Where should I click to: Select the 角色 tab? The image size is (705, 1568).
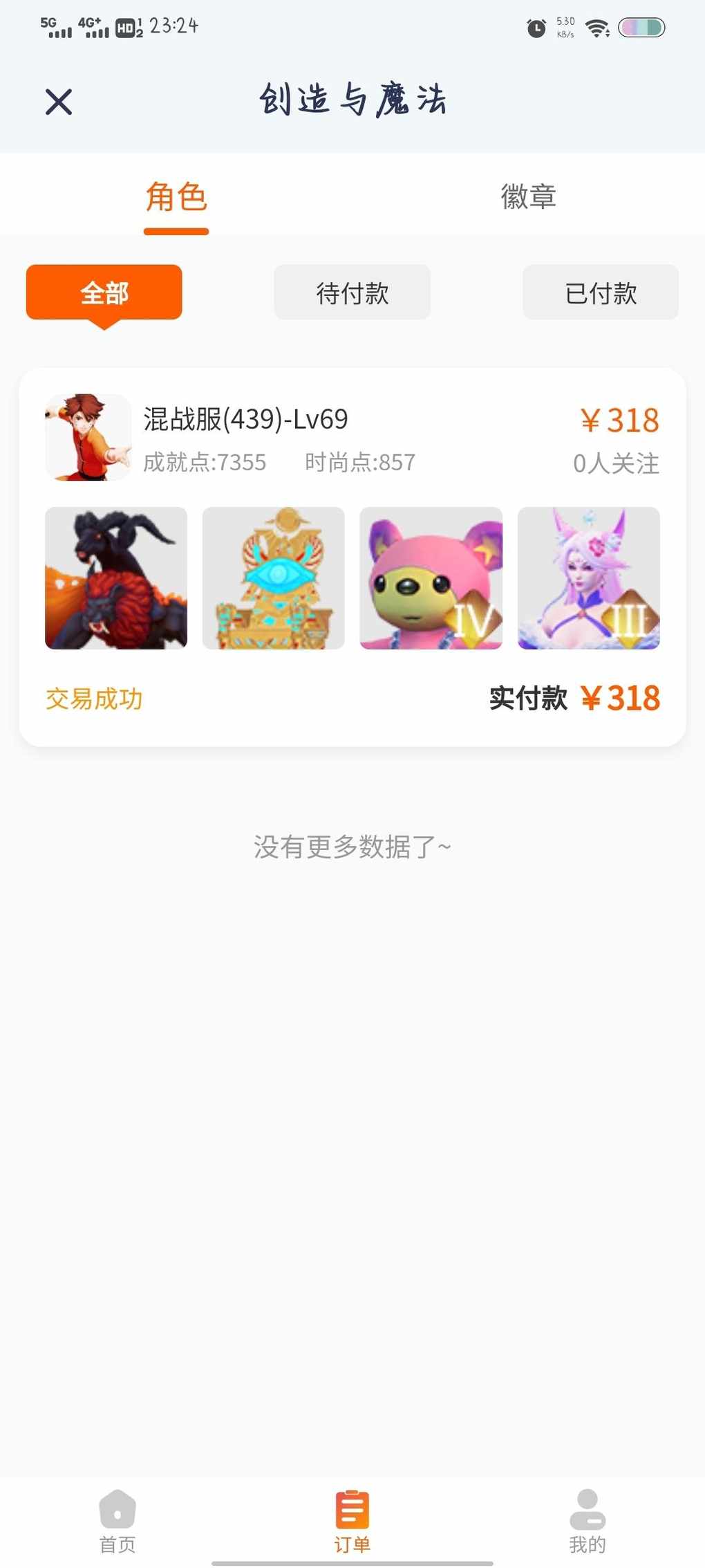(176, 197)
